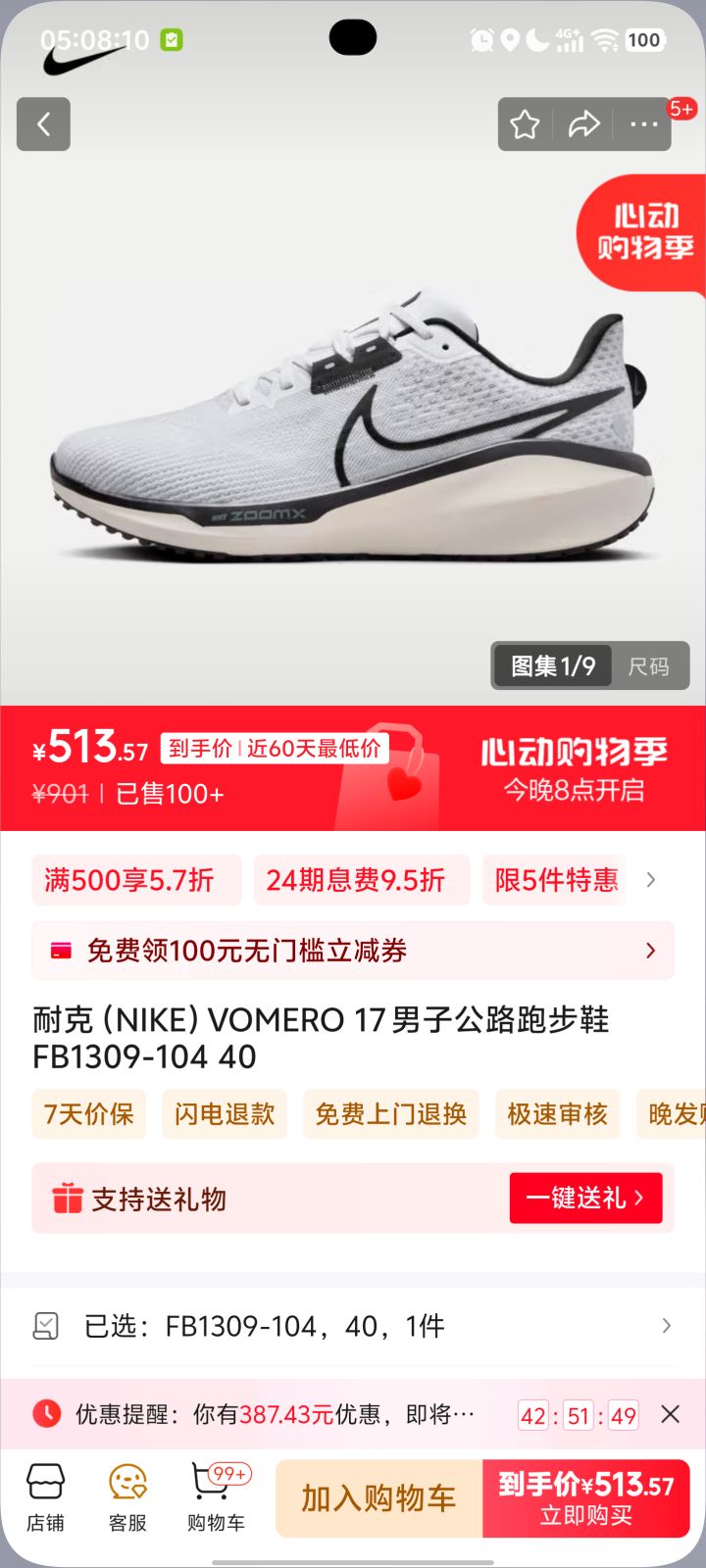Open the three-dot overflow menu

(643, 124)
